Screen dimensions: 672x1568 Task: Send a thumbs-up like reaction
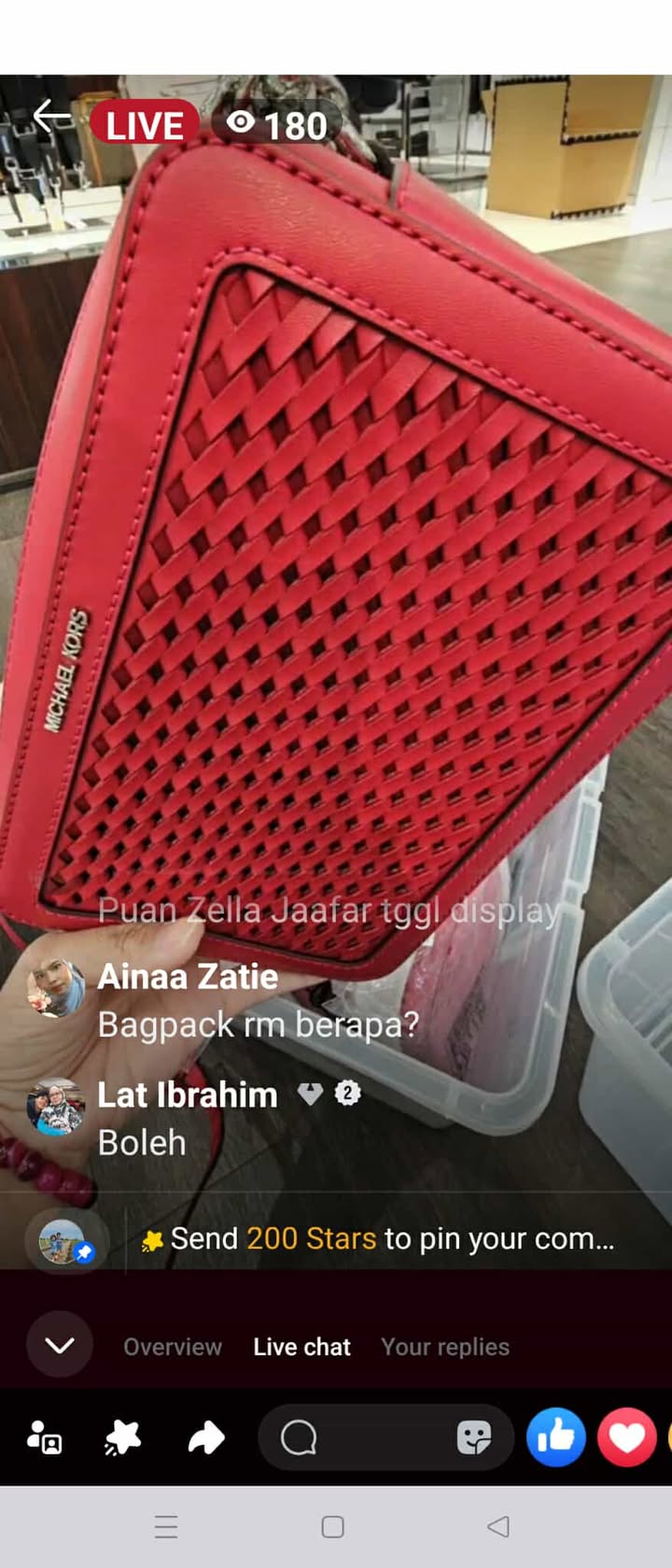click(556, 1437)
